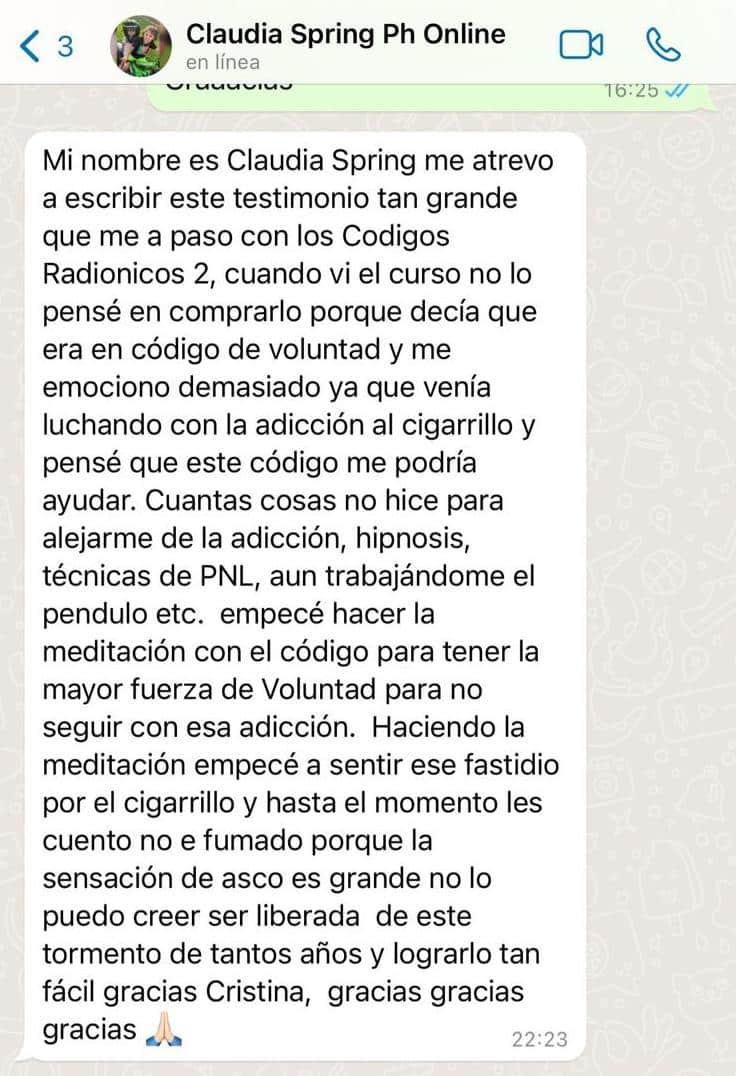The width and height of the screenshot is (736, 1076).
Task: Start a voice call with Claudia
Action: [663, 45]
